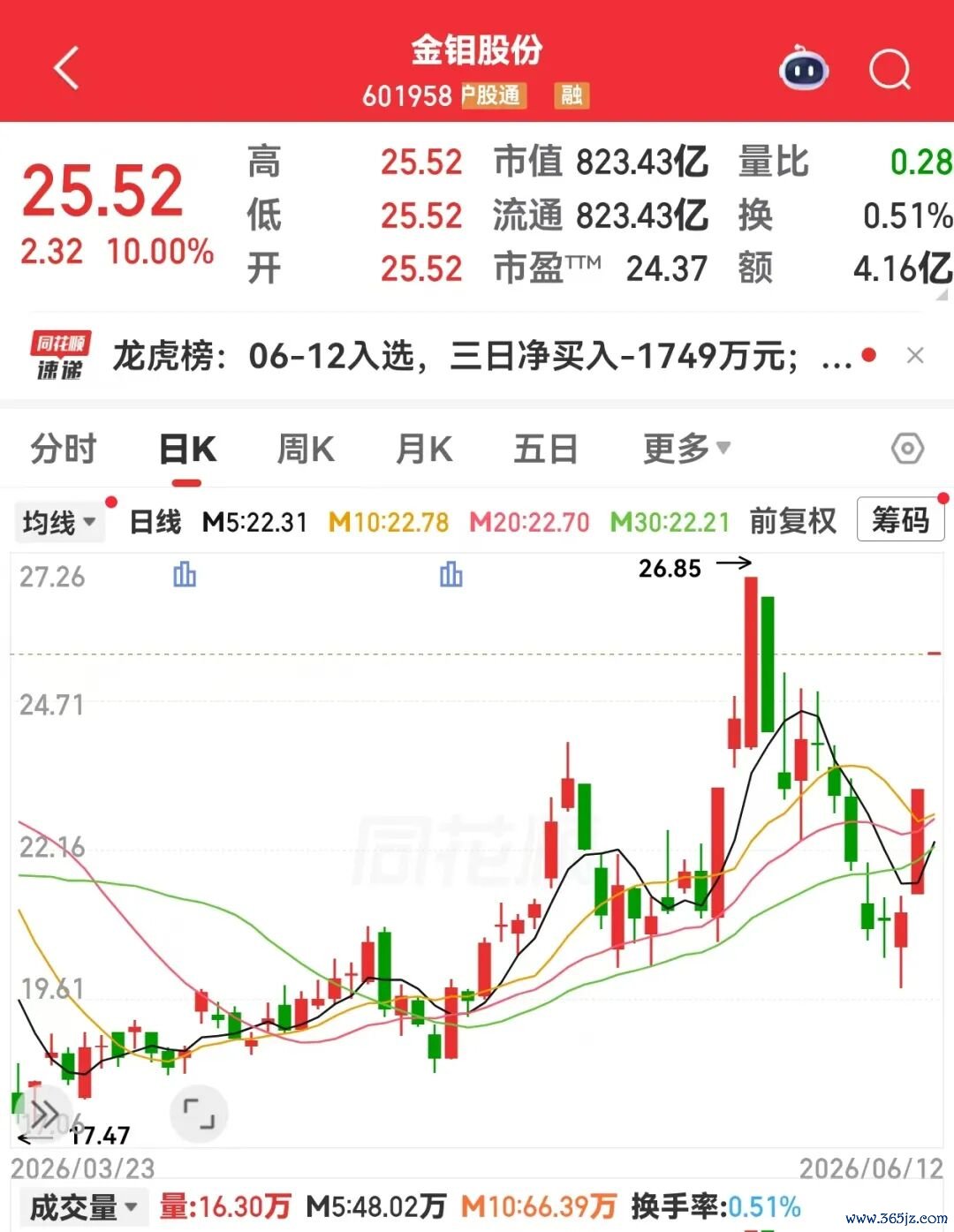Open the robot assistant icon
Image resolution: width=954 pixels, height=1232 pixels.
click(x=803, y=68)
